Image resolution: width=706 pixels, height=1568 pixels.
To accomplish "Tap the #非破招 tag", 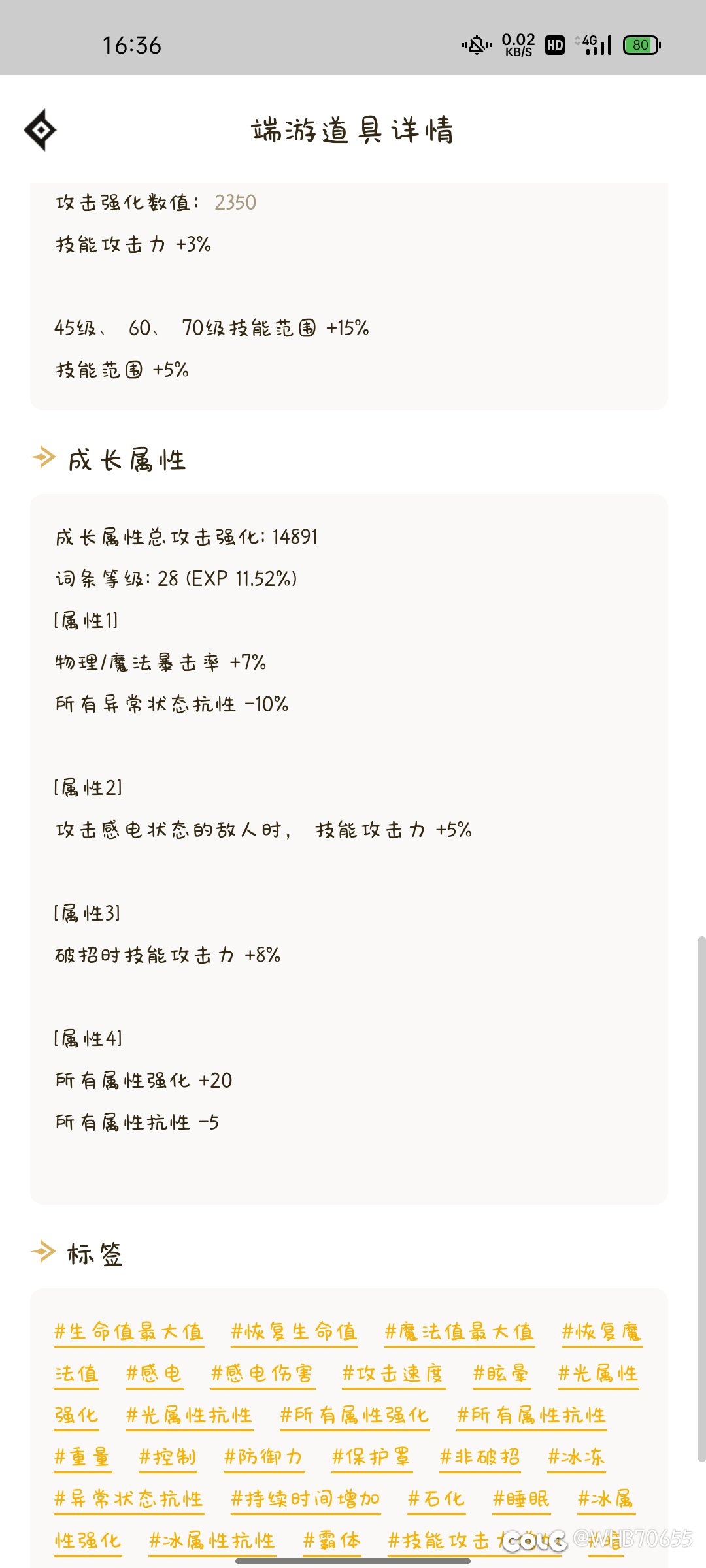I will 480,1457.
